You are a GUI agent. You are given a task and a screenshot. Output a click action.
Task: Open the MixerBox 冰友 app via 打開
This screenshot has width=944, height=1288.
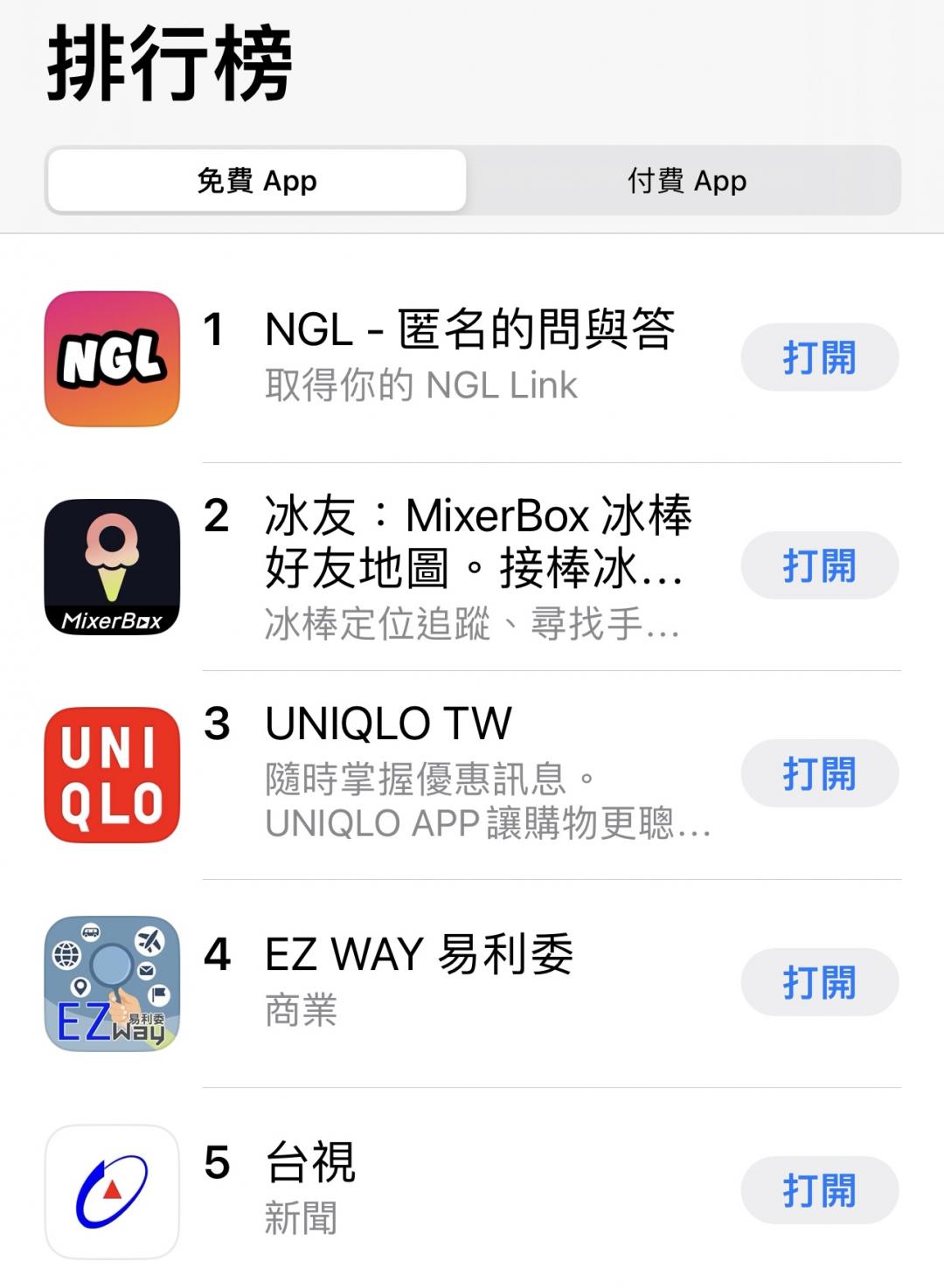819,565
